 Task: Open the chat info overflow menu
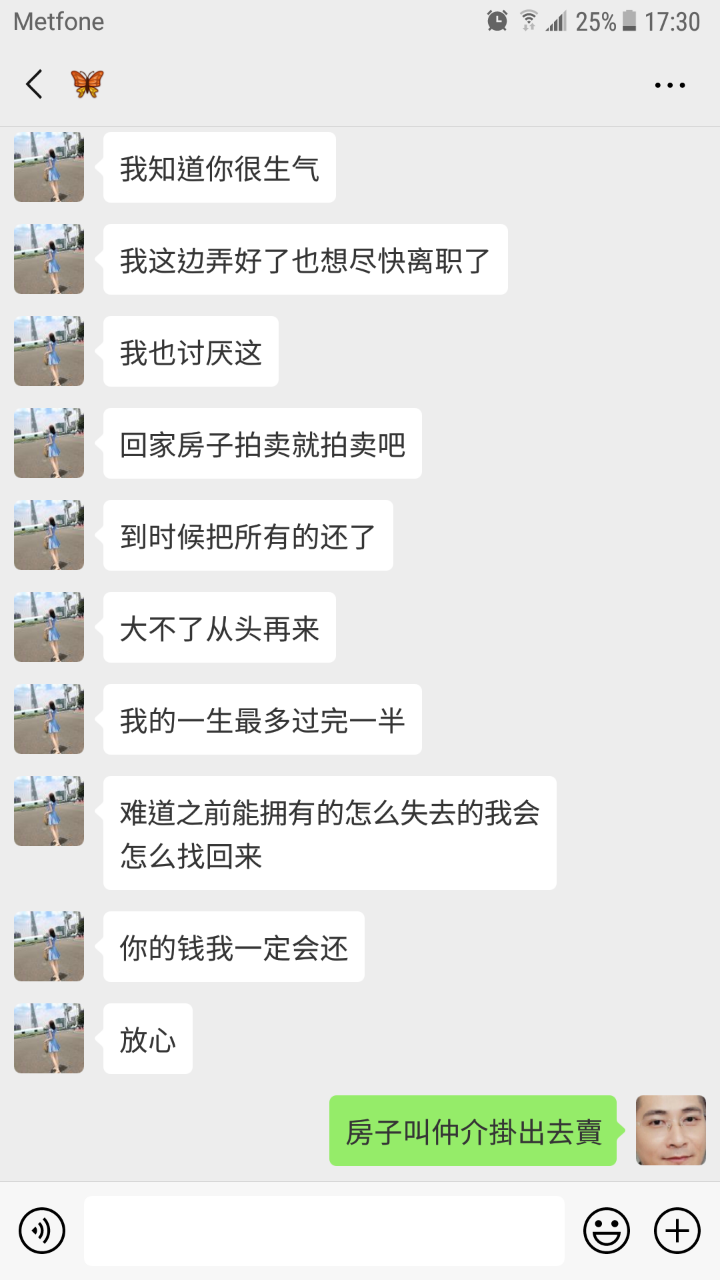[x=669, y=85]
